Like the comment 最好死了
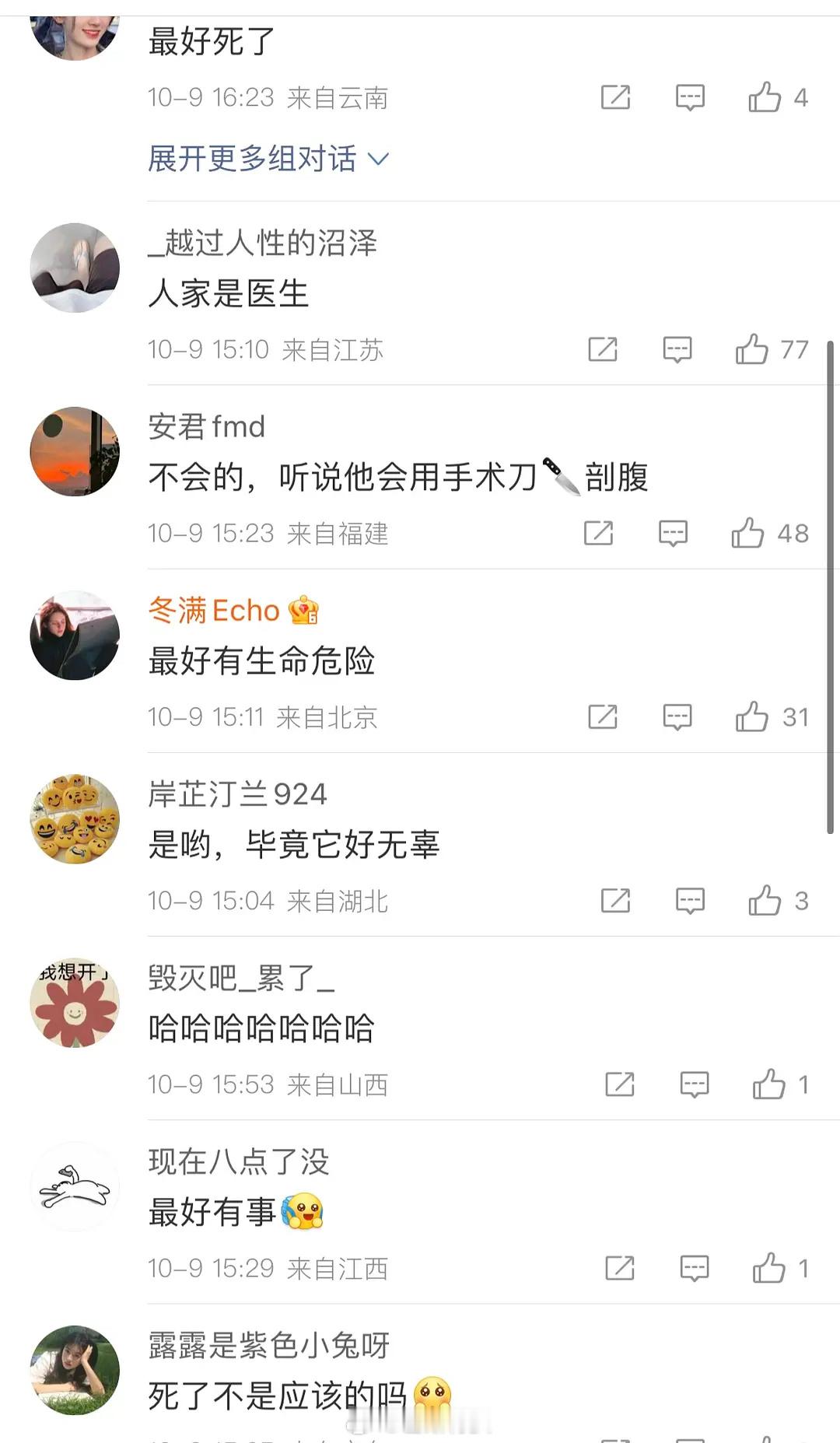 click(765, 97)
